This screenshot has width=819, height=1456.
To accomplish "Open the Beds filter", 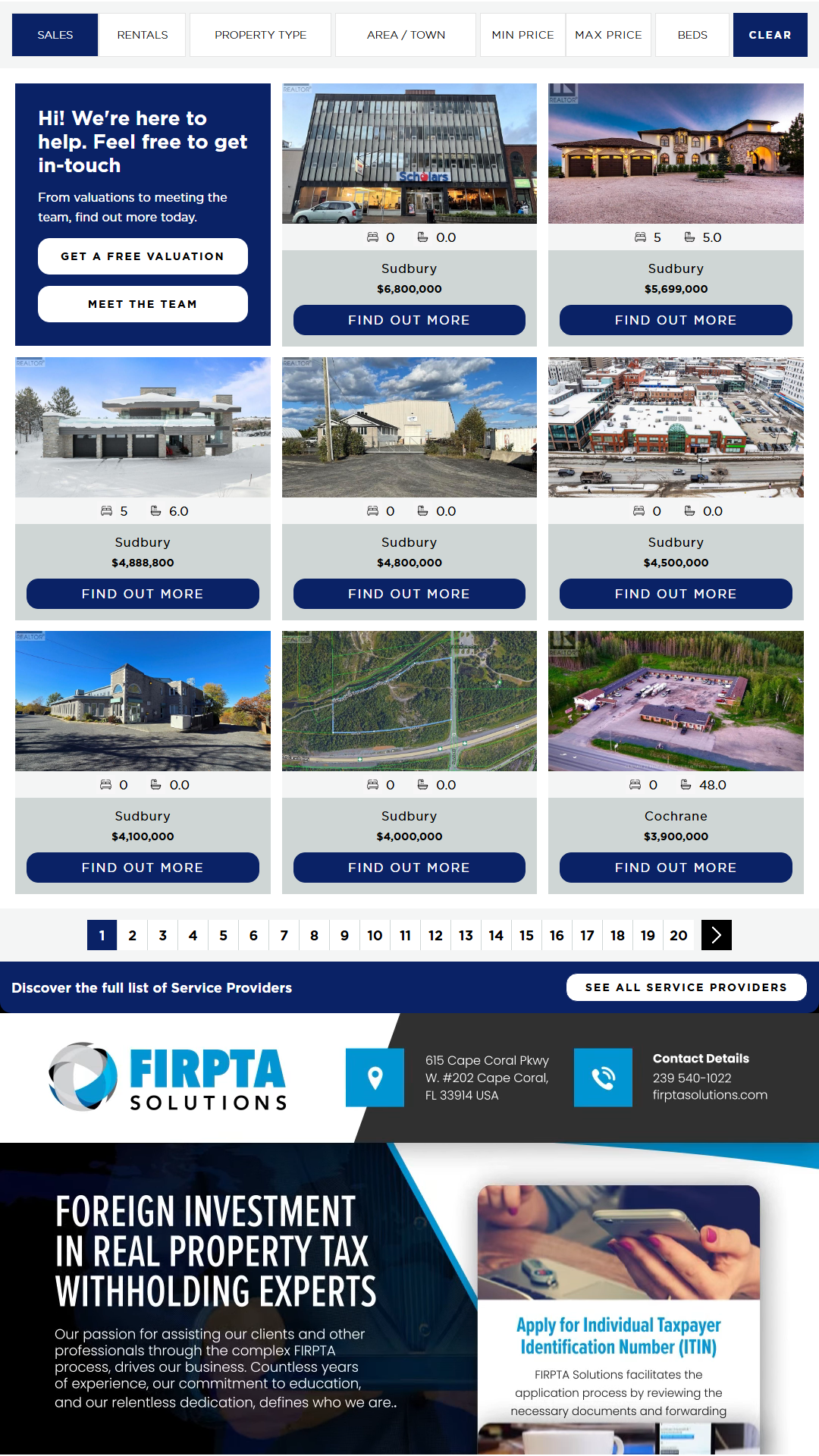I will (692, 35).
